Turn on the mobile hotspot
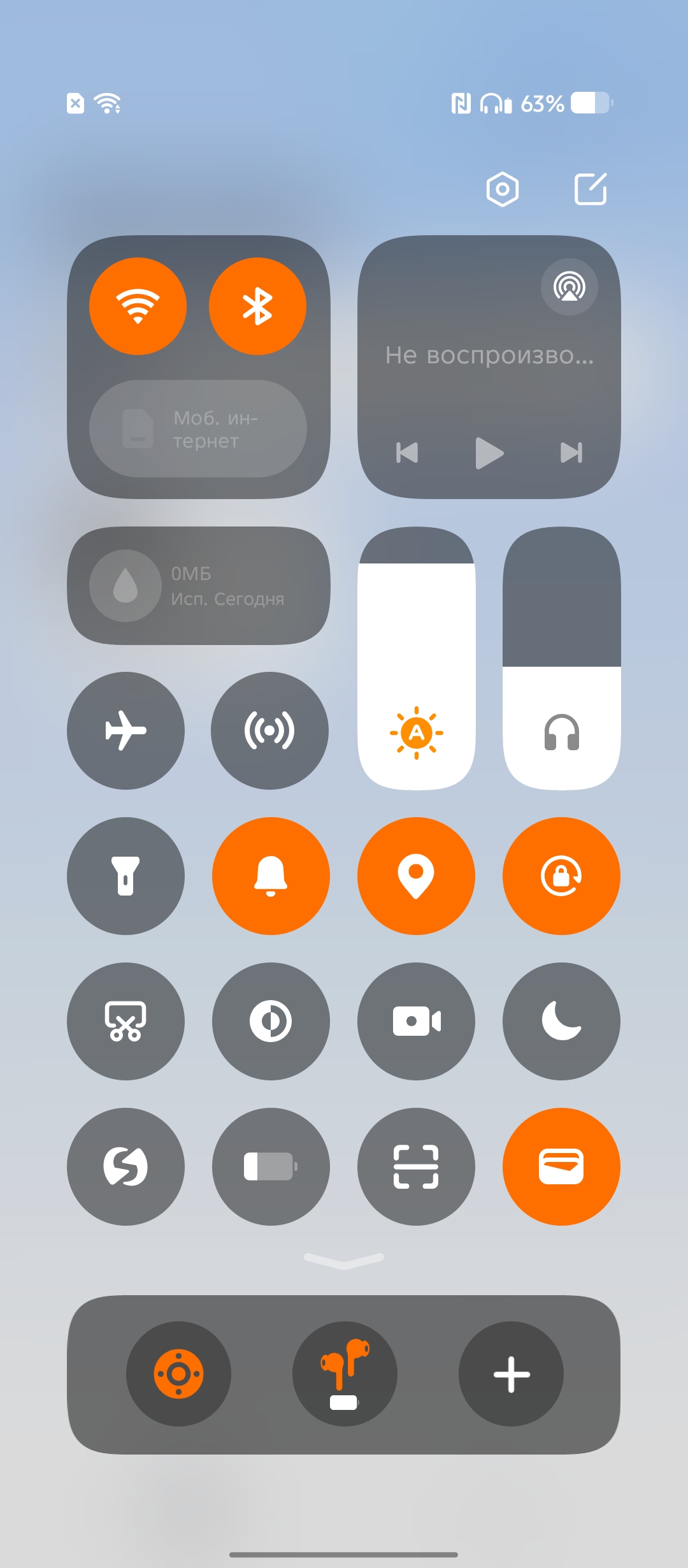This screenshot has height=1568, width=688. point(269,730)
